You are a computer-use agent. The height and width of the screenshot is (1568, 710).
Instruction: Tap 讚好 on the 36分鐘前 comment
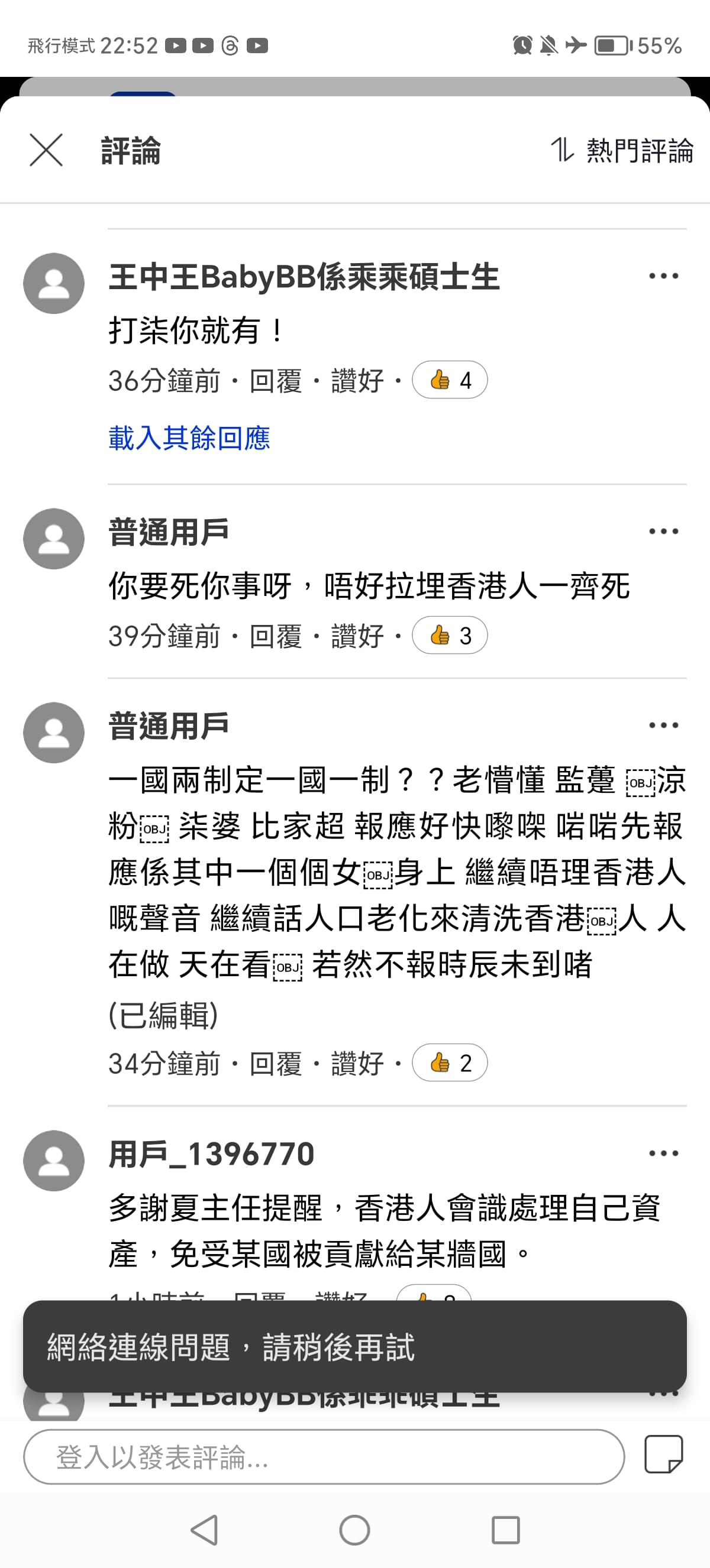(x=357, y=381)
